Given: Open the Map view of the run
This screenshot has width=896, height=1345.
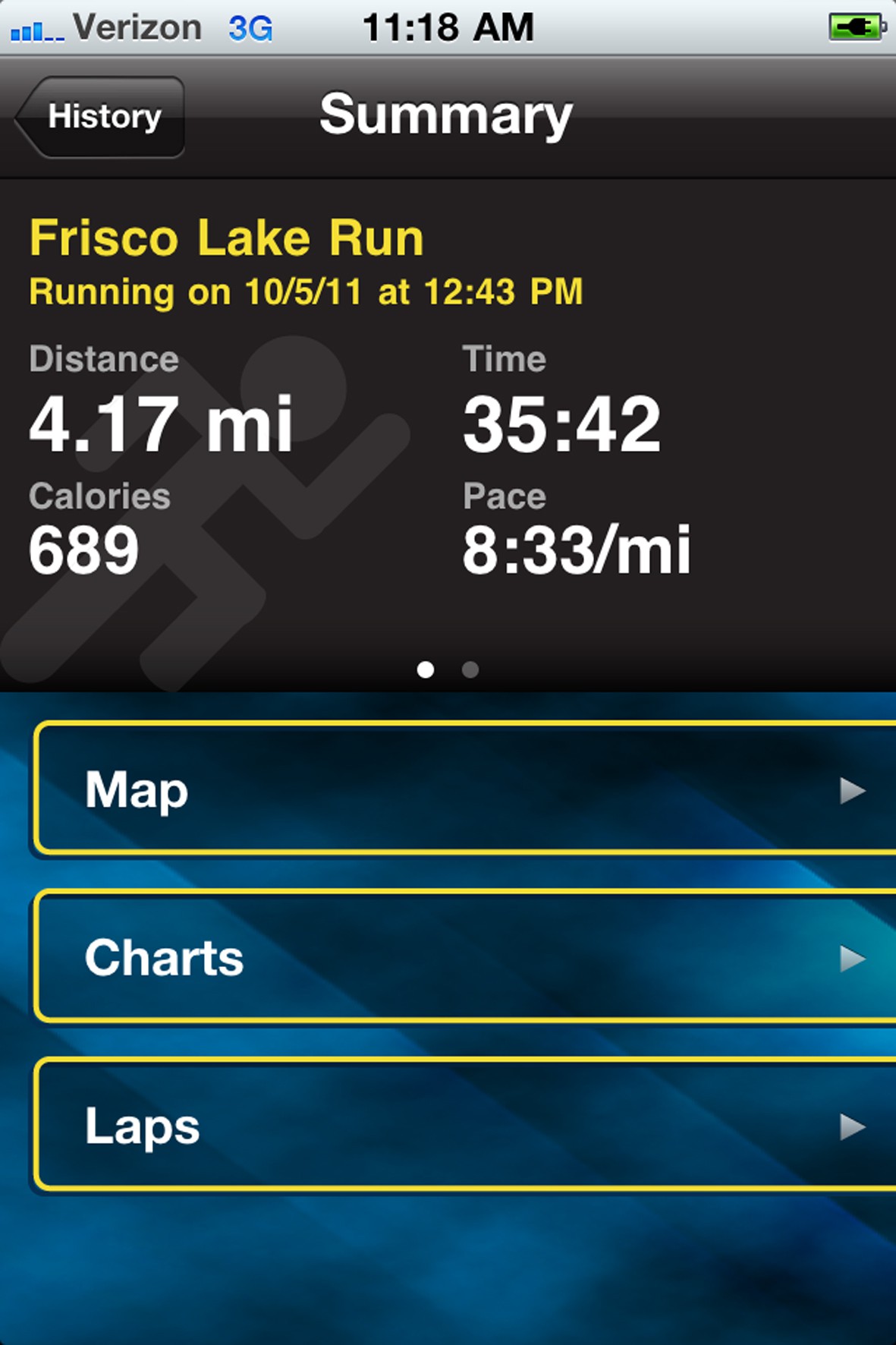Looking at the screenshot, I should click(x=464, y=789).
